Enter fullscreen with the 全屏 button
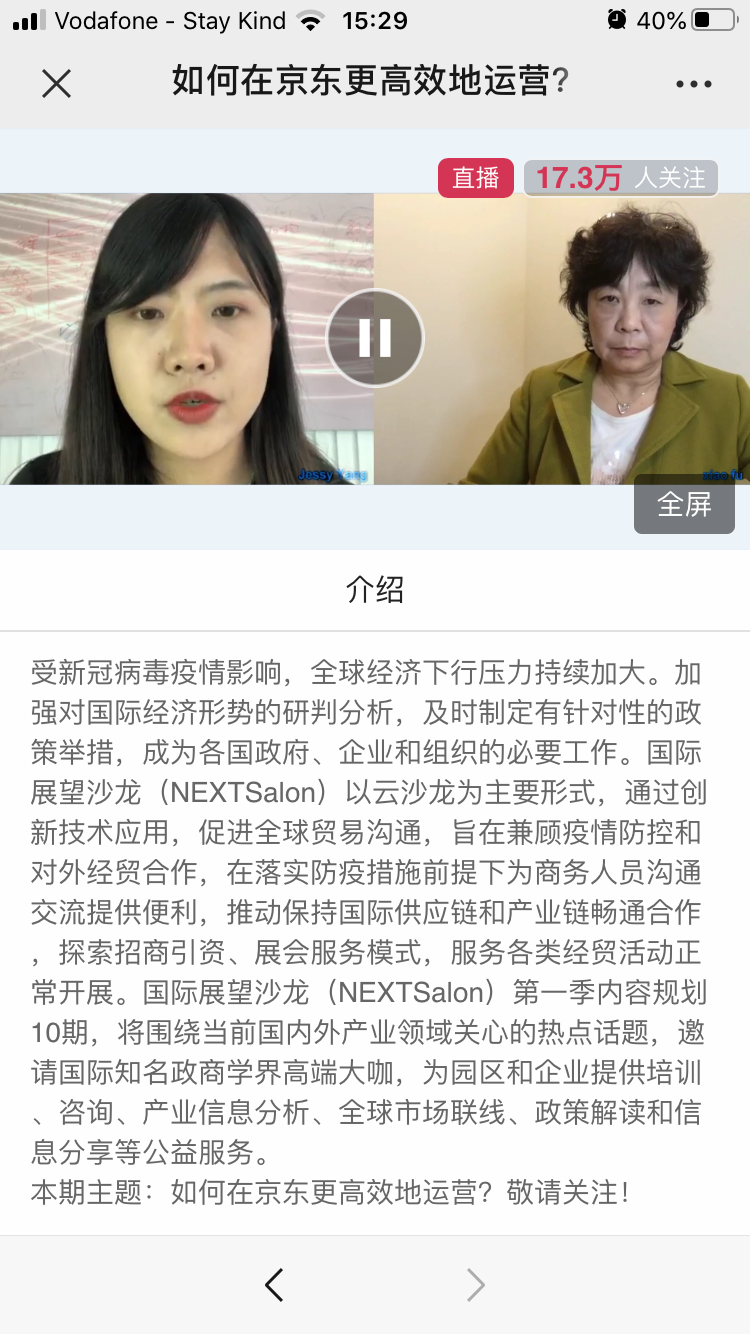 684,504
